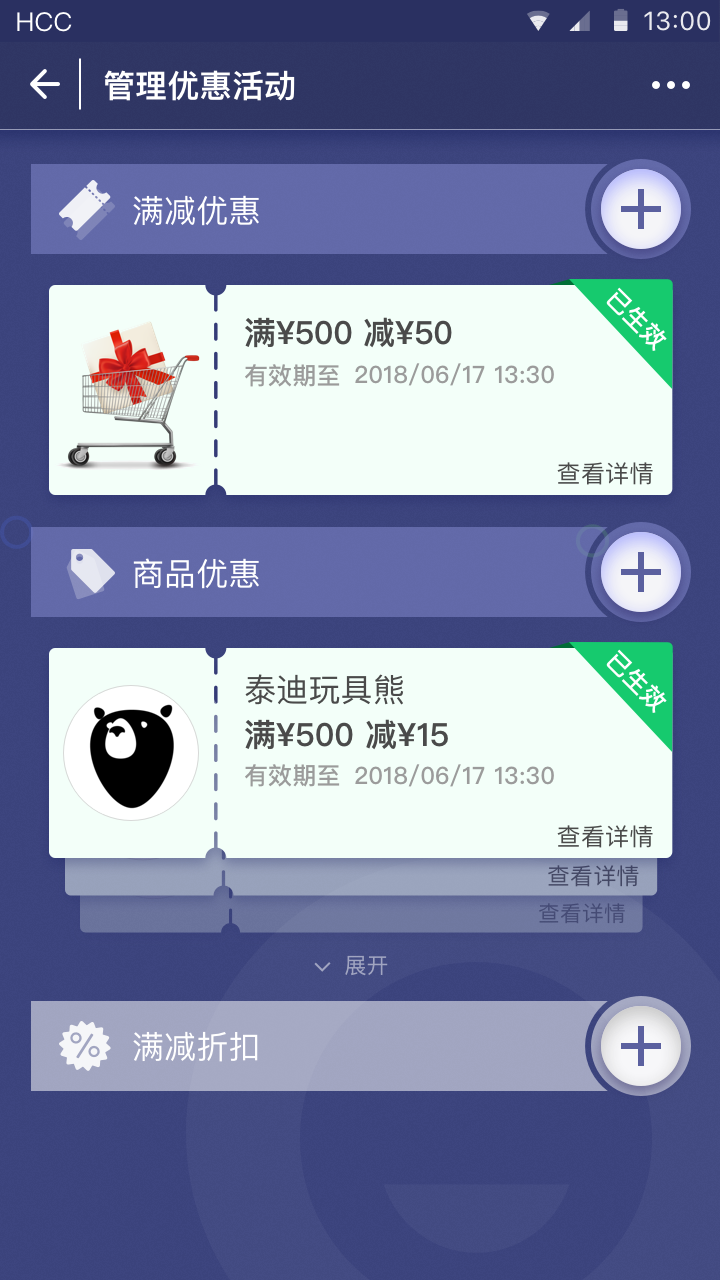Add a new 商品优惠 promotion
Screen dimensions: 720x1280
(640, 572)
